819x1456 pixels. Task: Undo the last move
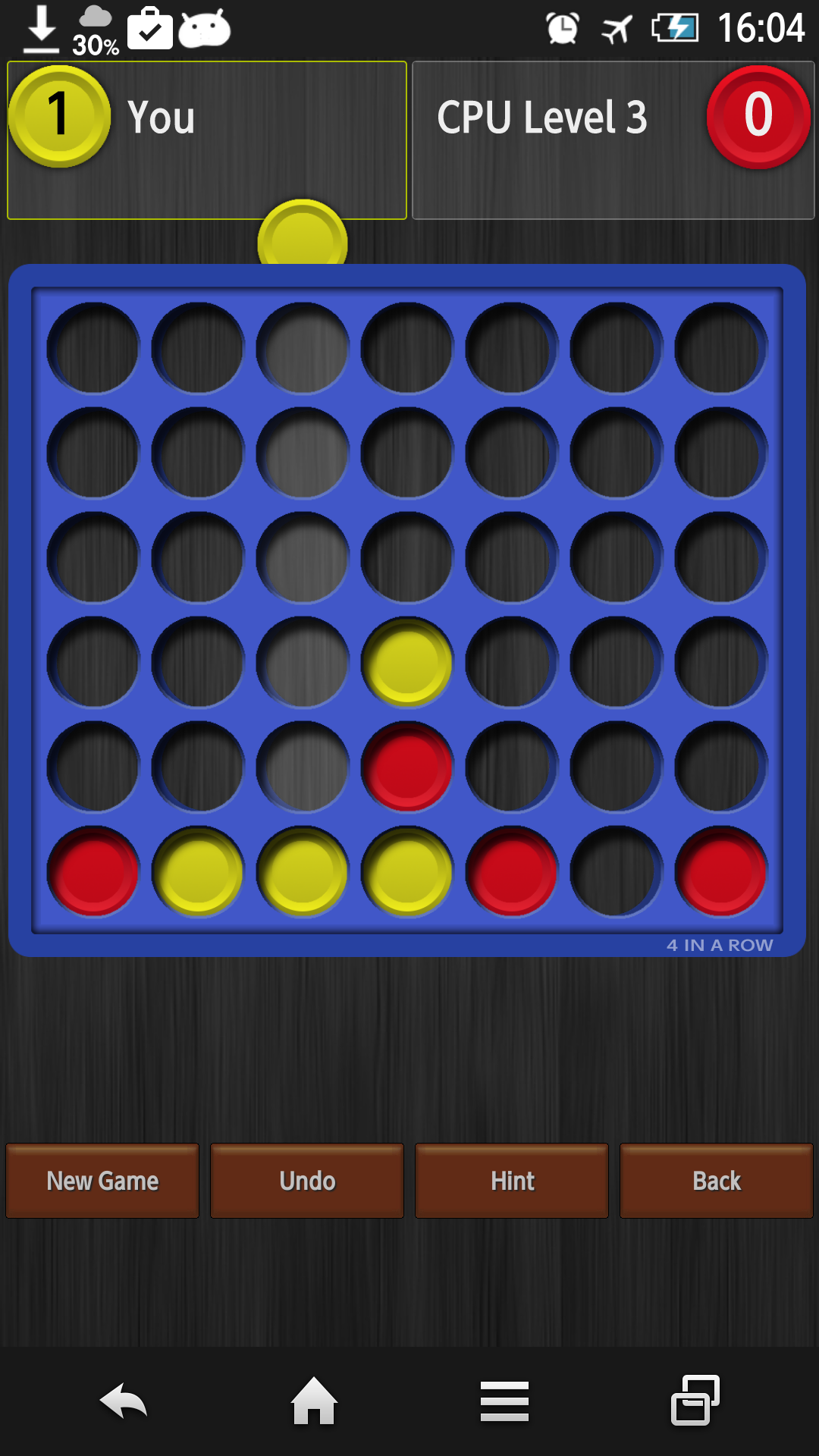(x=307, y=1181)
